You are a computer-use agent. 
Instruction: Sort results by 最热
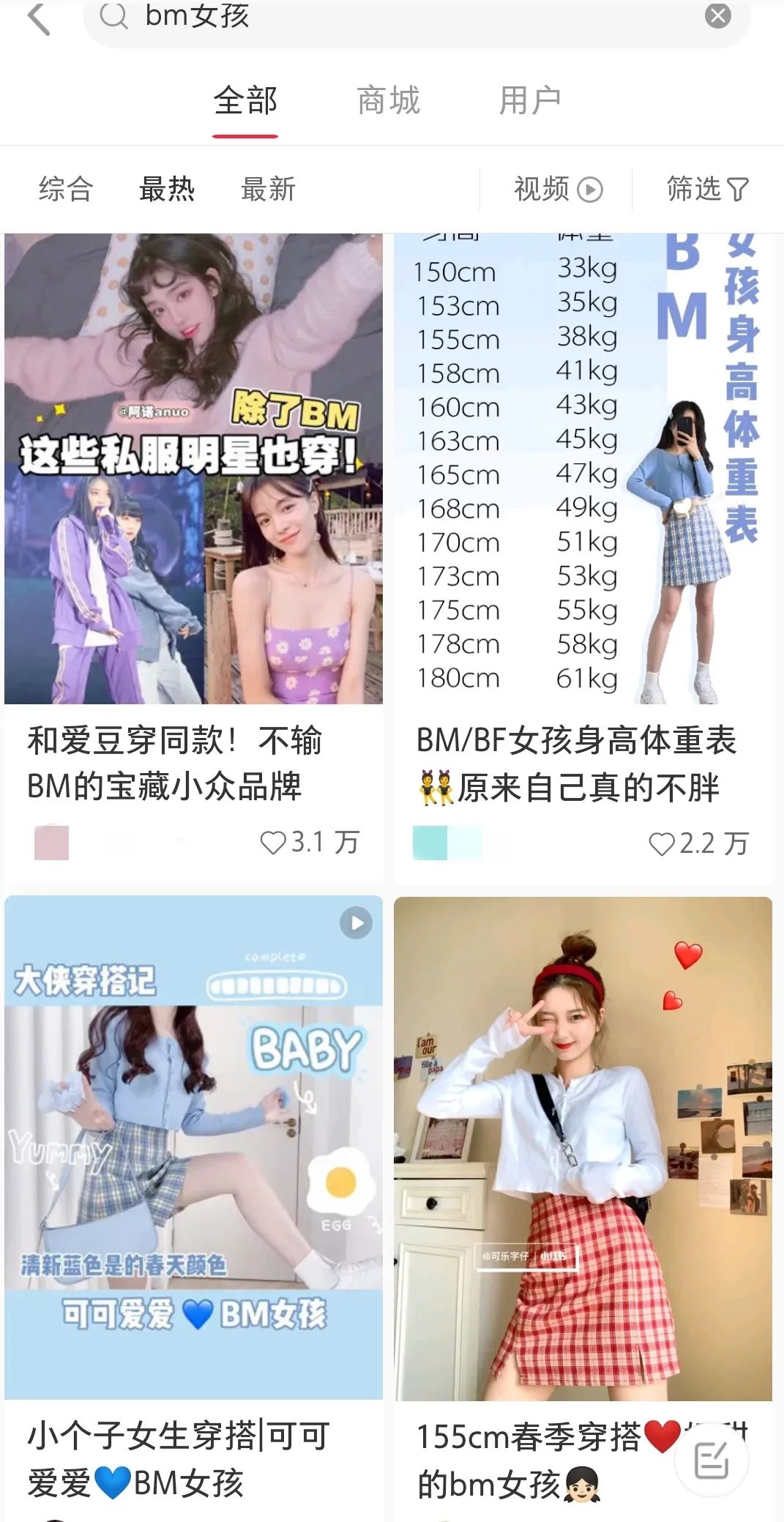coord(167,190)
